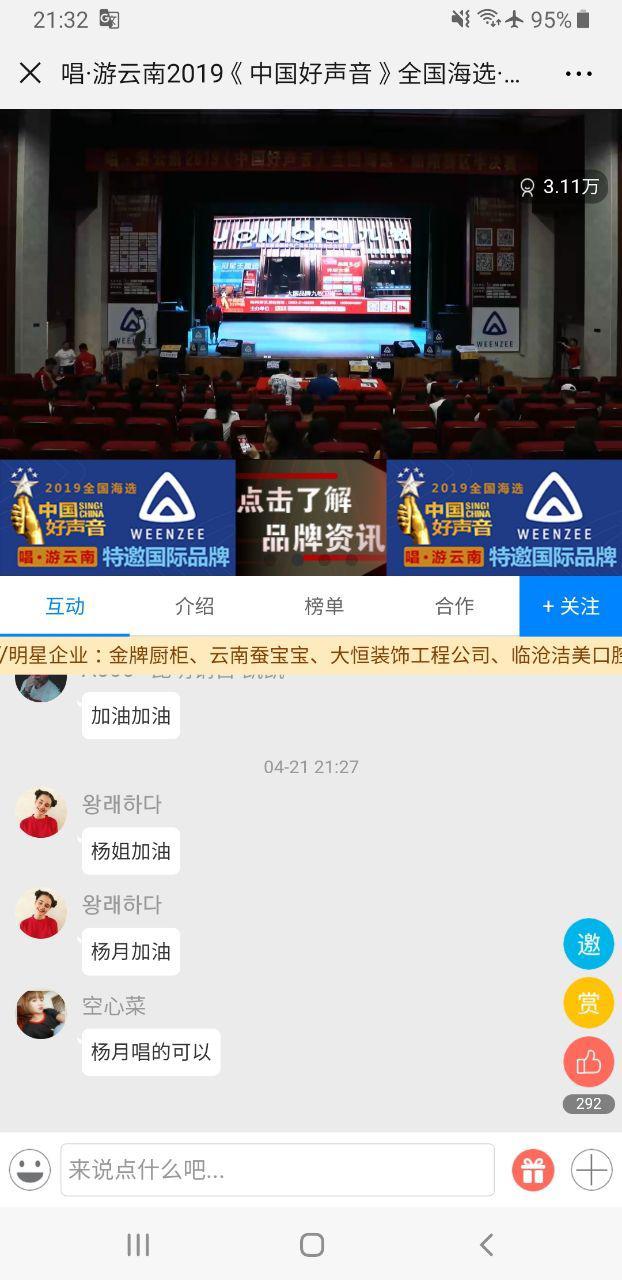
Task: Tap the 点击了解品牌资讯 banner
Action: coord(311,517)
